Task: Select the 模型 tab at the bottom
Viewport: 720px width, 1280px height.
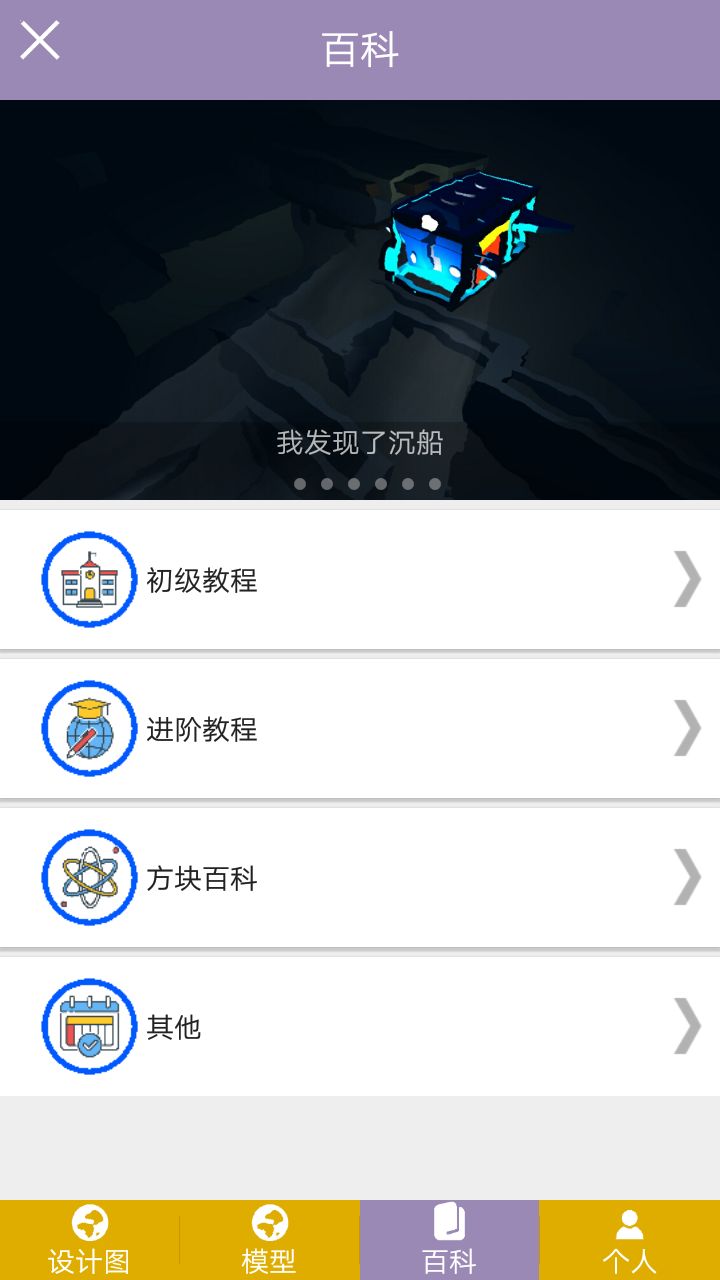Action: click(270, 1240)
